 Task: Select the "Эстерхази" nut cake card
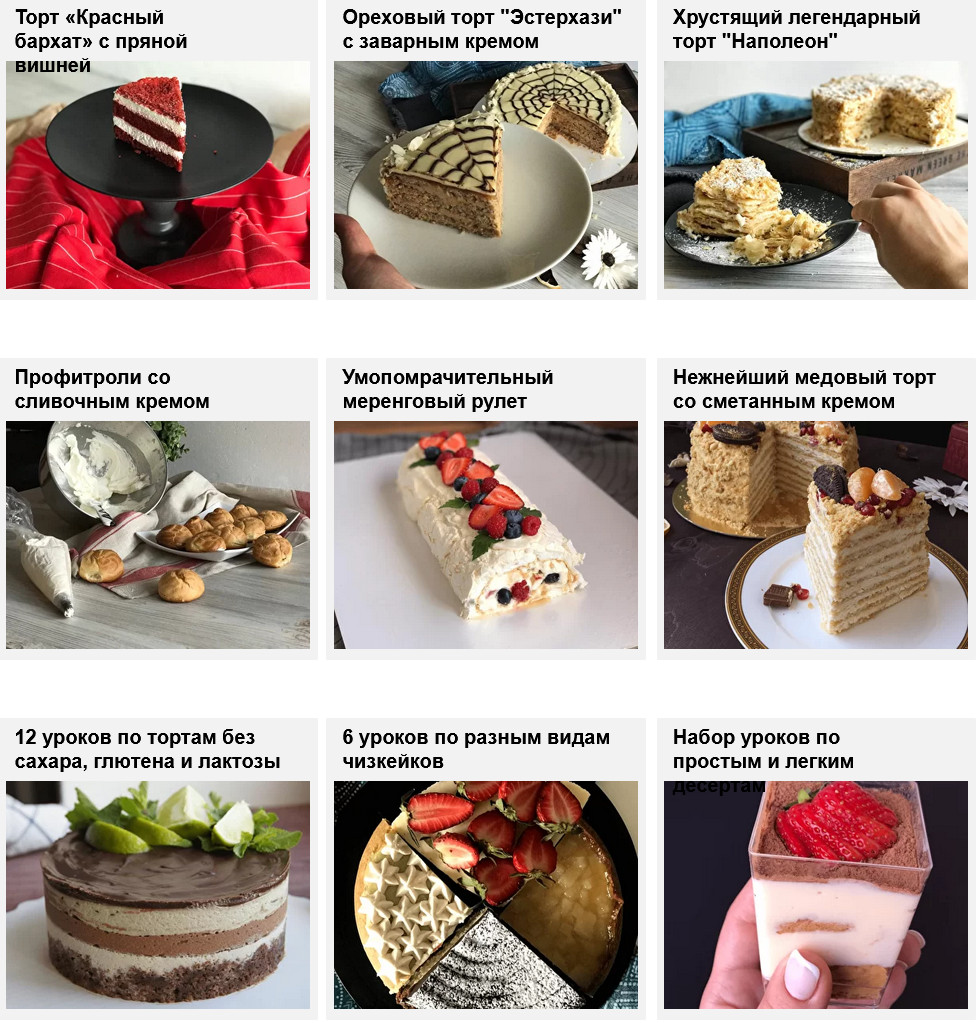click(486, 175)
